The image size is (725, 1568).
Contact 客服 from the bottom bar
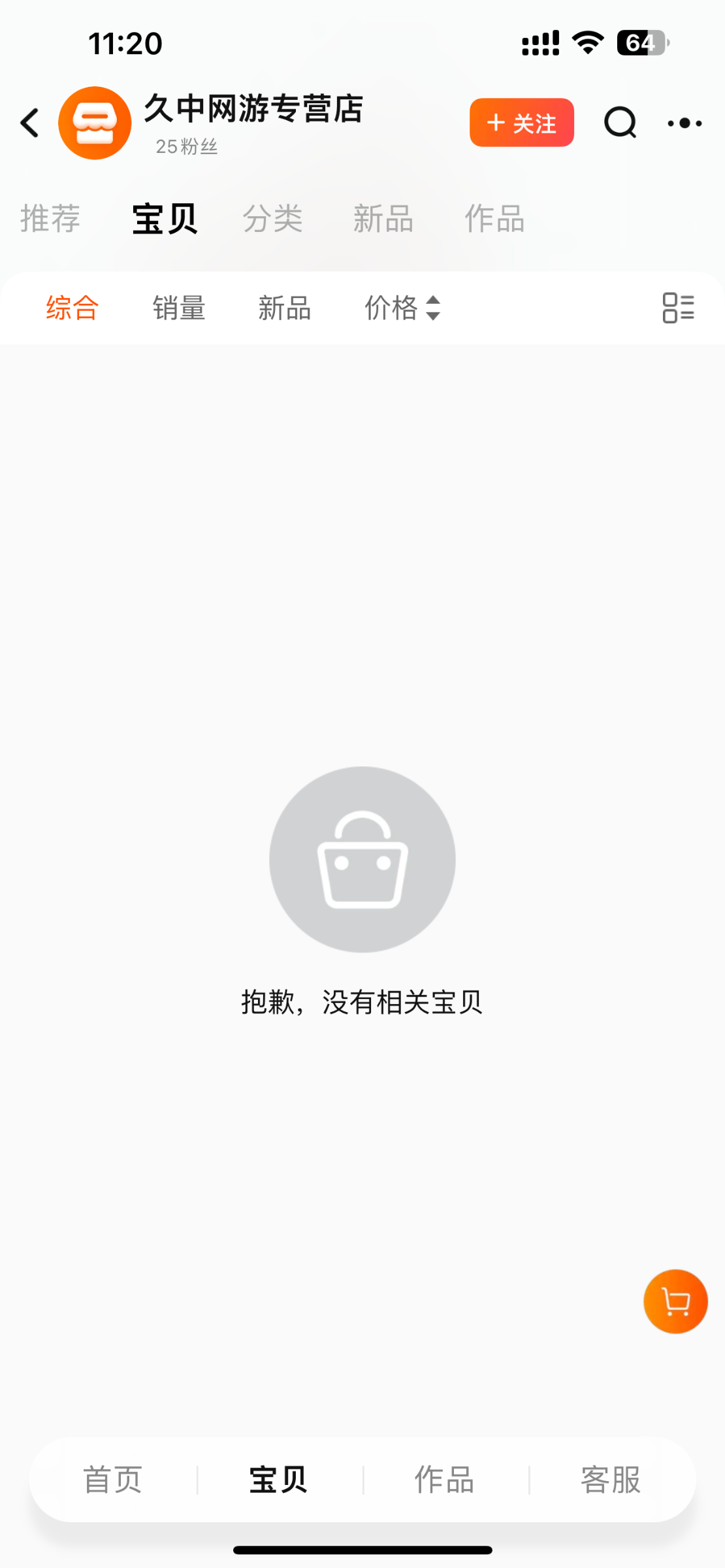coord(611,1480)
